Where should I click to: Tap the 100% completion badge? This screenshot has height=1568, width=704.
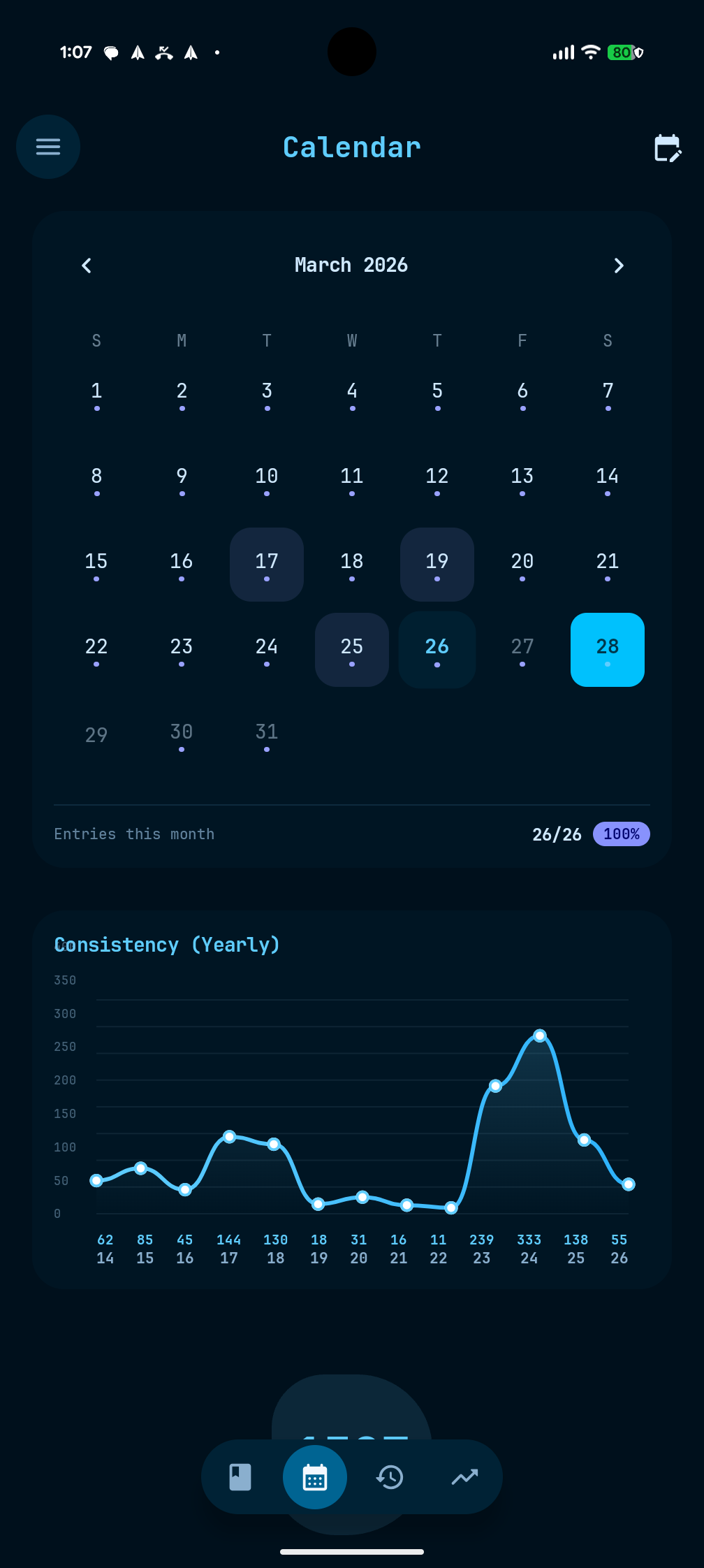[621, 834]
